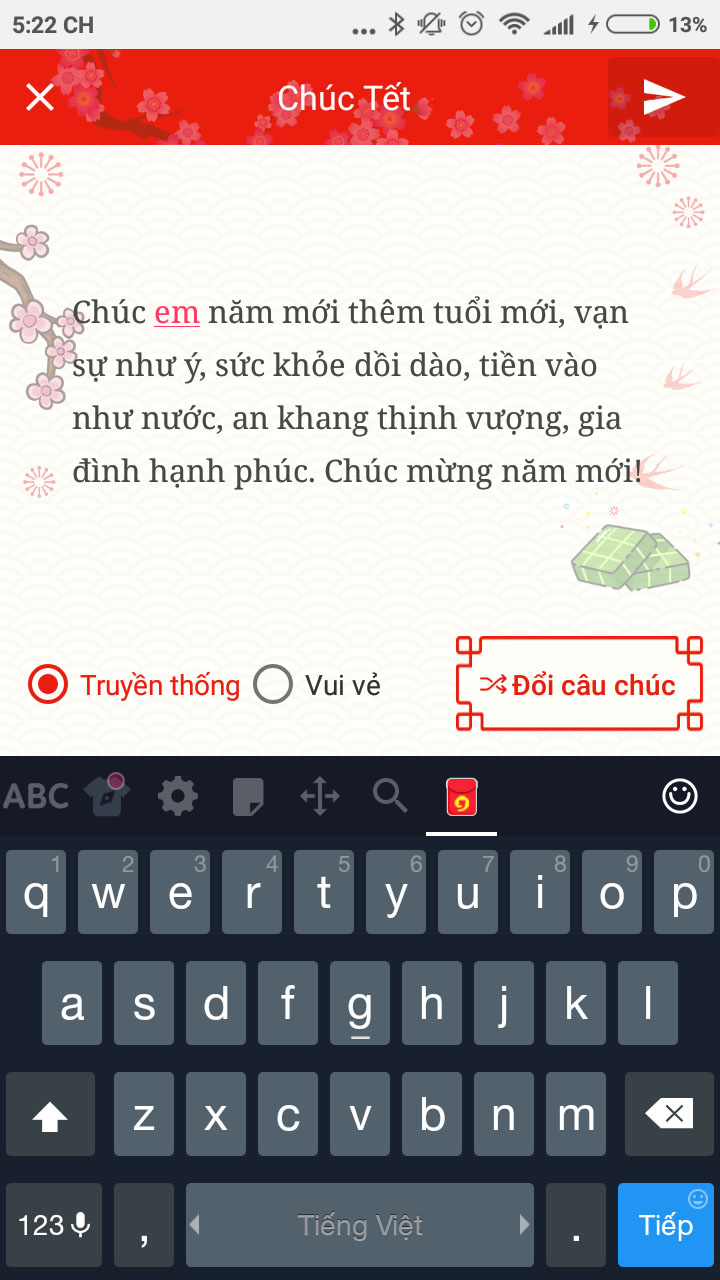The image size is (720, 1280).
Task: Tap the backspace key
Action: (668, 1114)
